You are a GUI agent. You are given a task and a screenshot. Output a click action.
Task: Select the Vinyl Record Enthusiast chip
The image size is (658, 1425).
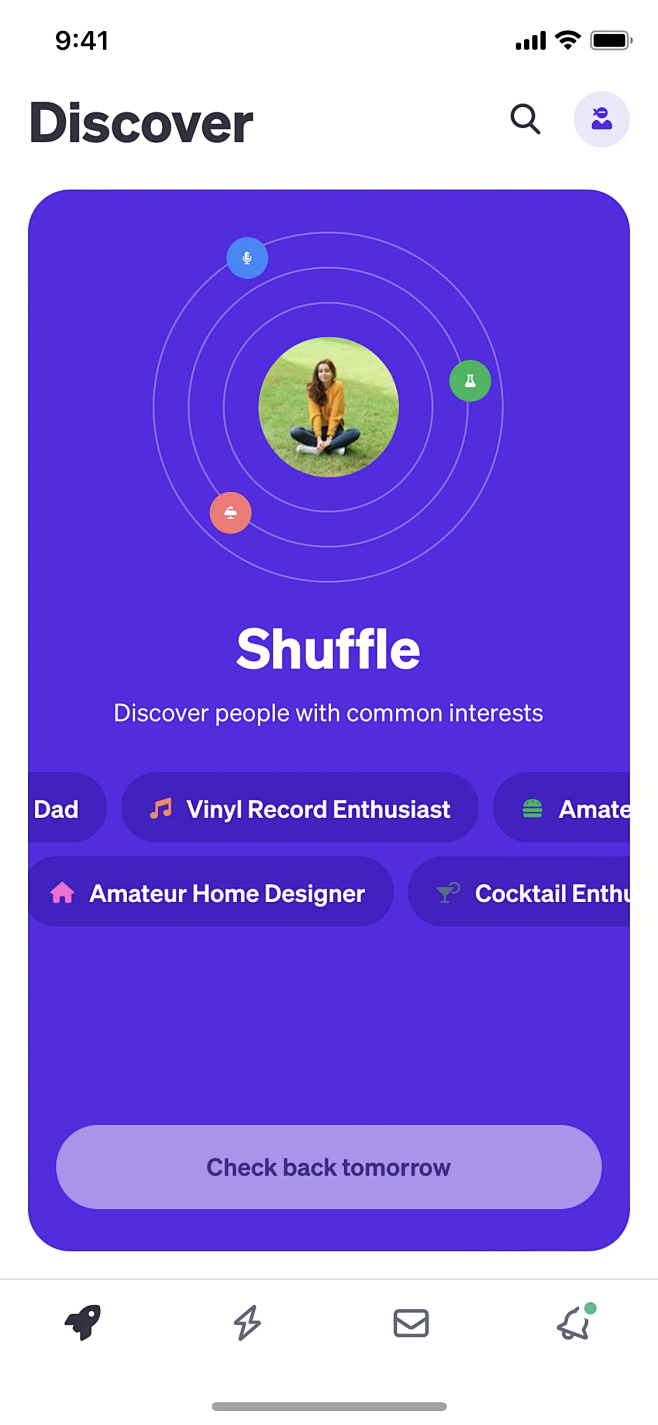[x=300, y=808]
